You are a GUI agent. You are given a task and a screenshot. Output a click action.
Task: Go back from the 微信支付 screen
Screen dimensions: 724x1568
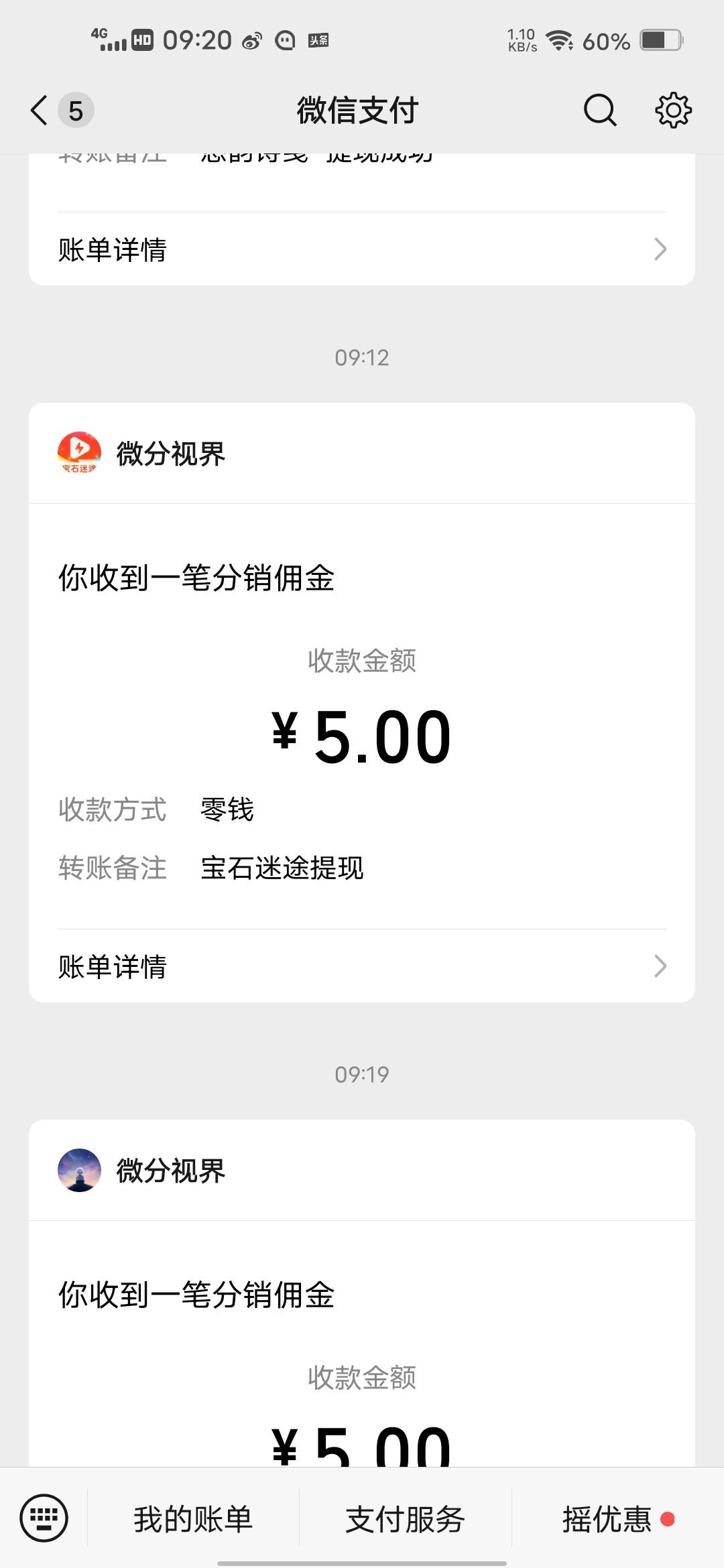click(x=39, y=111)
